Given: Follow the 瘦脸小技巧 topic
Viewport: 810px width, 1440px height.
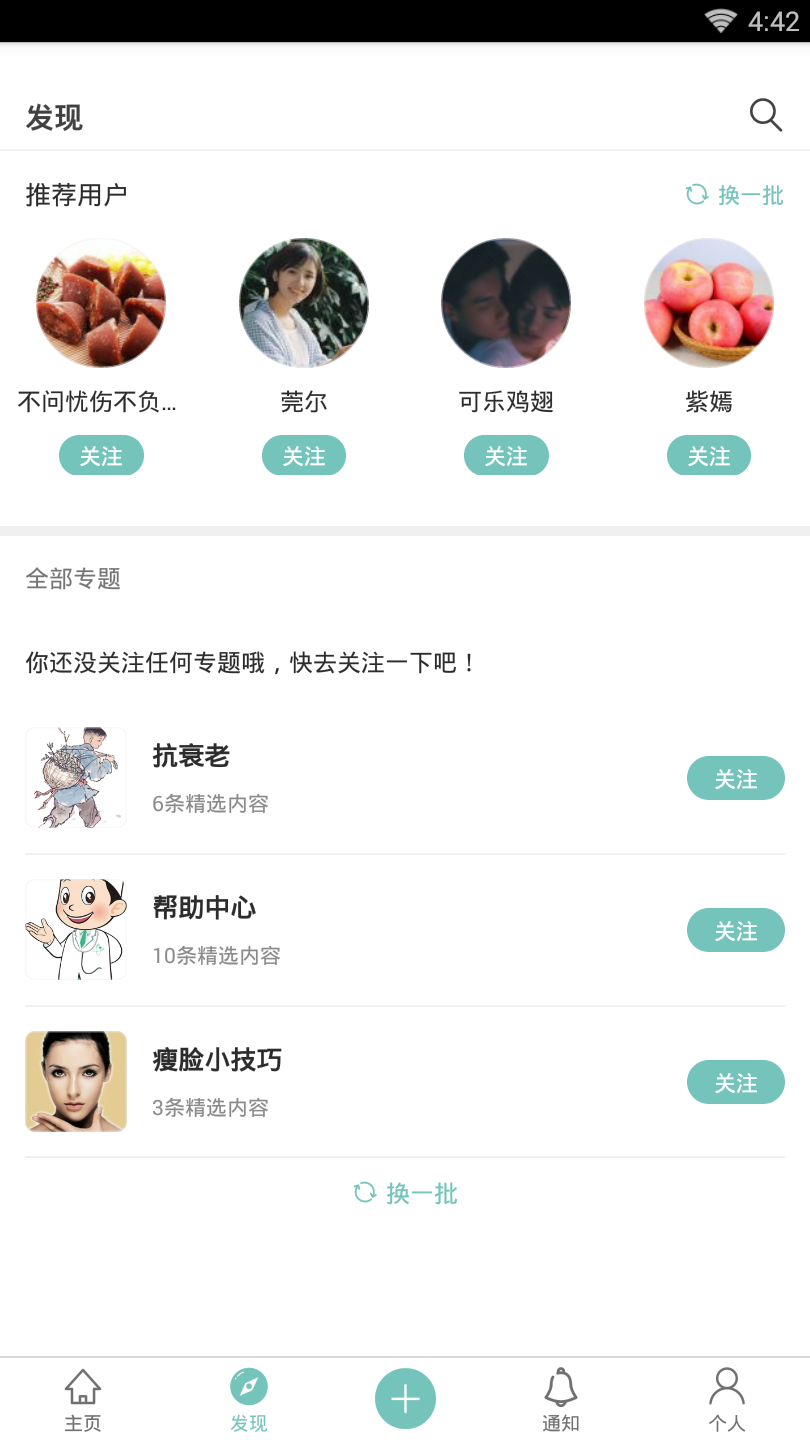Looking at the screenshot, I should (735, 1083).
